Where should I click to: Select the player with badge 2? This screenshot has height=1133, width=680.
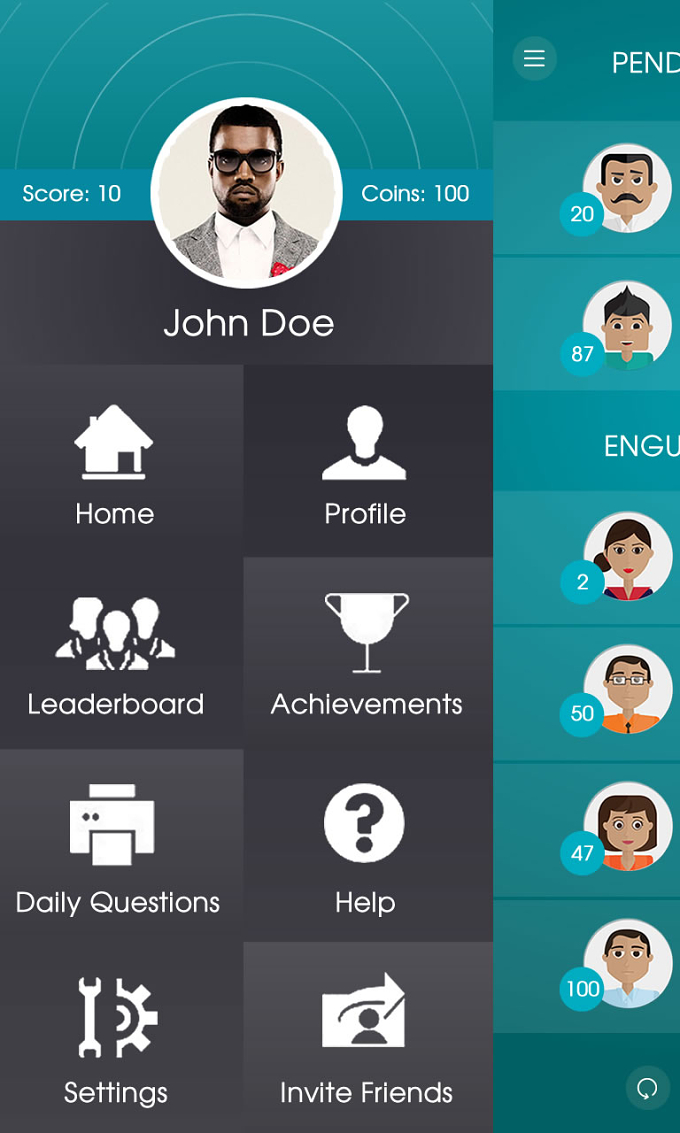click(587, 558)
